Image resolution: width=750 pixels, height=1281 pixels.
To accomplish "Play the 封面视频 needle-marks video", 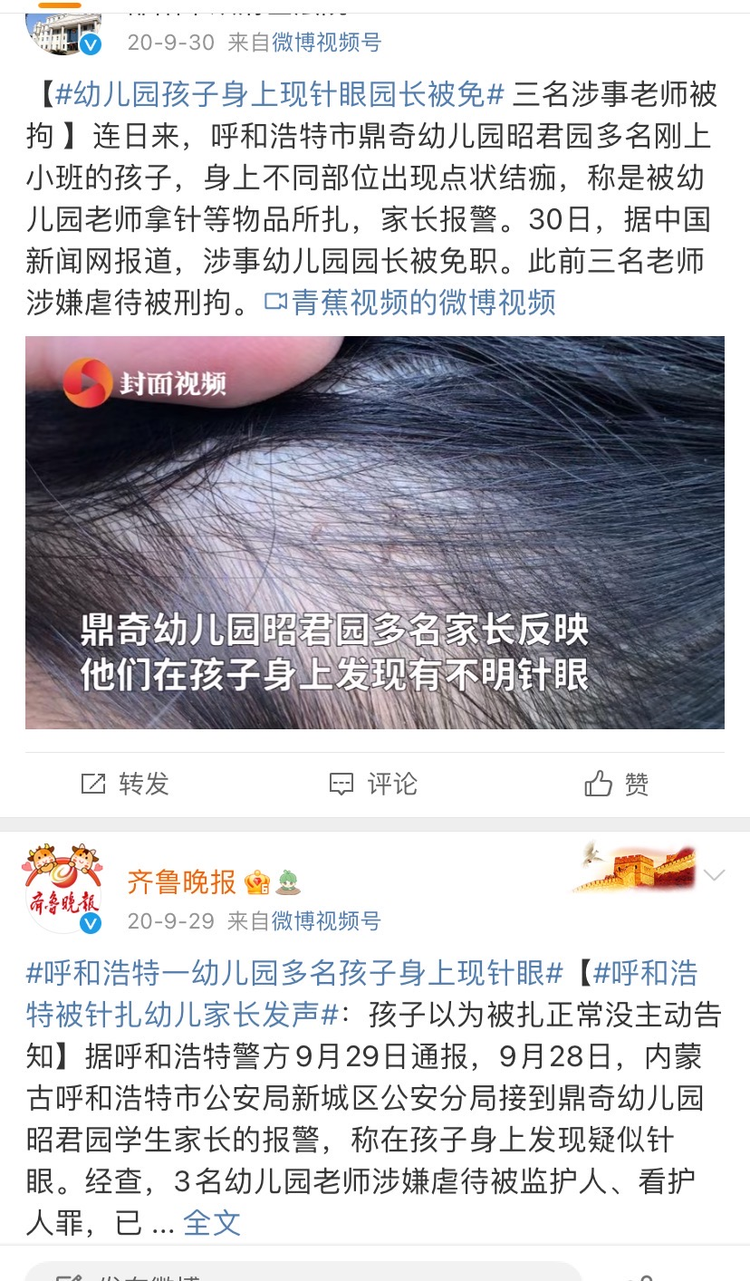I will click(375, 532).
